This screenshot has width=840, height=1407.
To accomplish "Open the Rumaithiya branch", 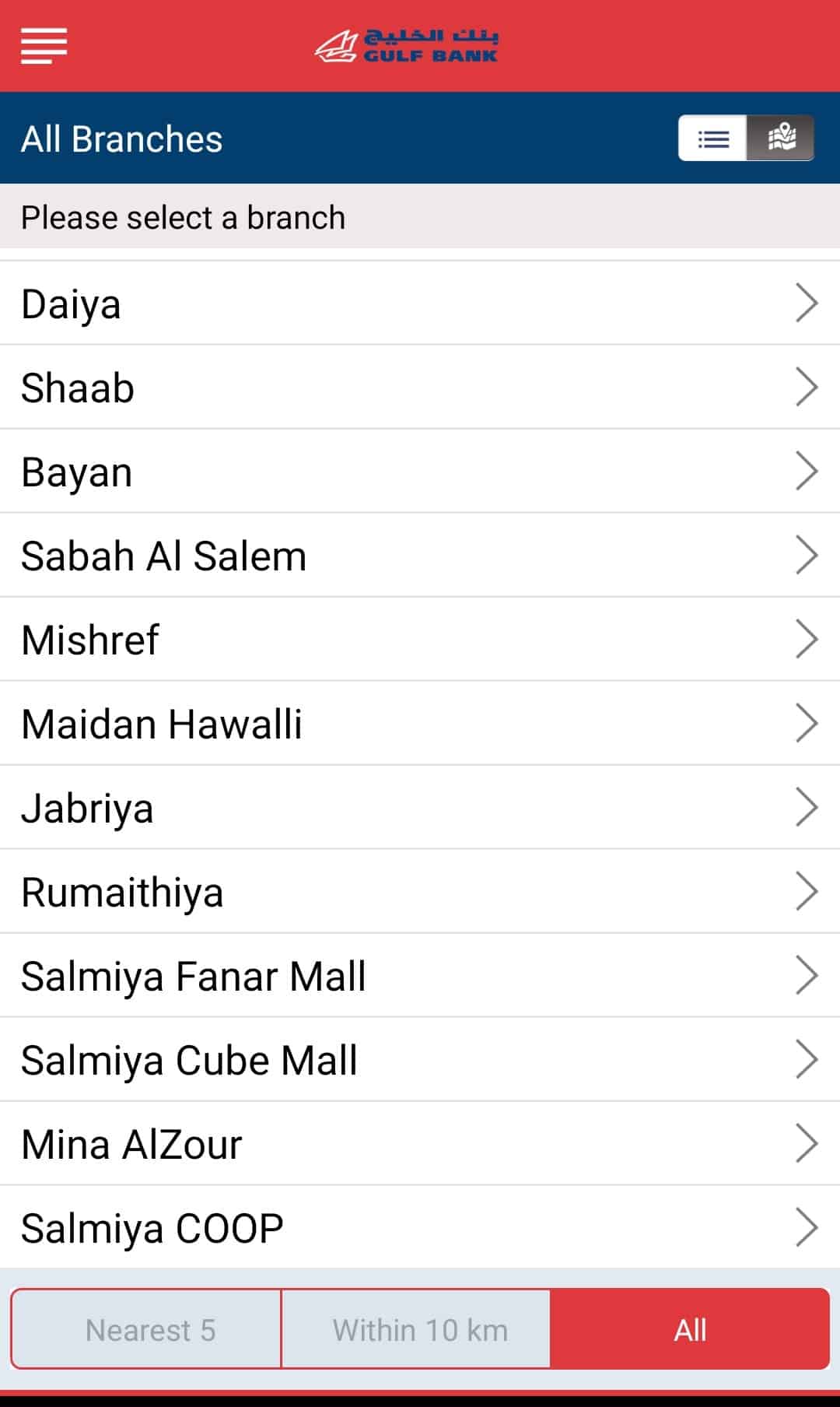I will (420, 892).
